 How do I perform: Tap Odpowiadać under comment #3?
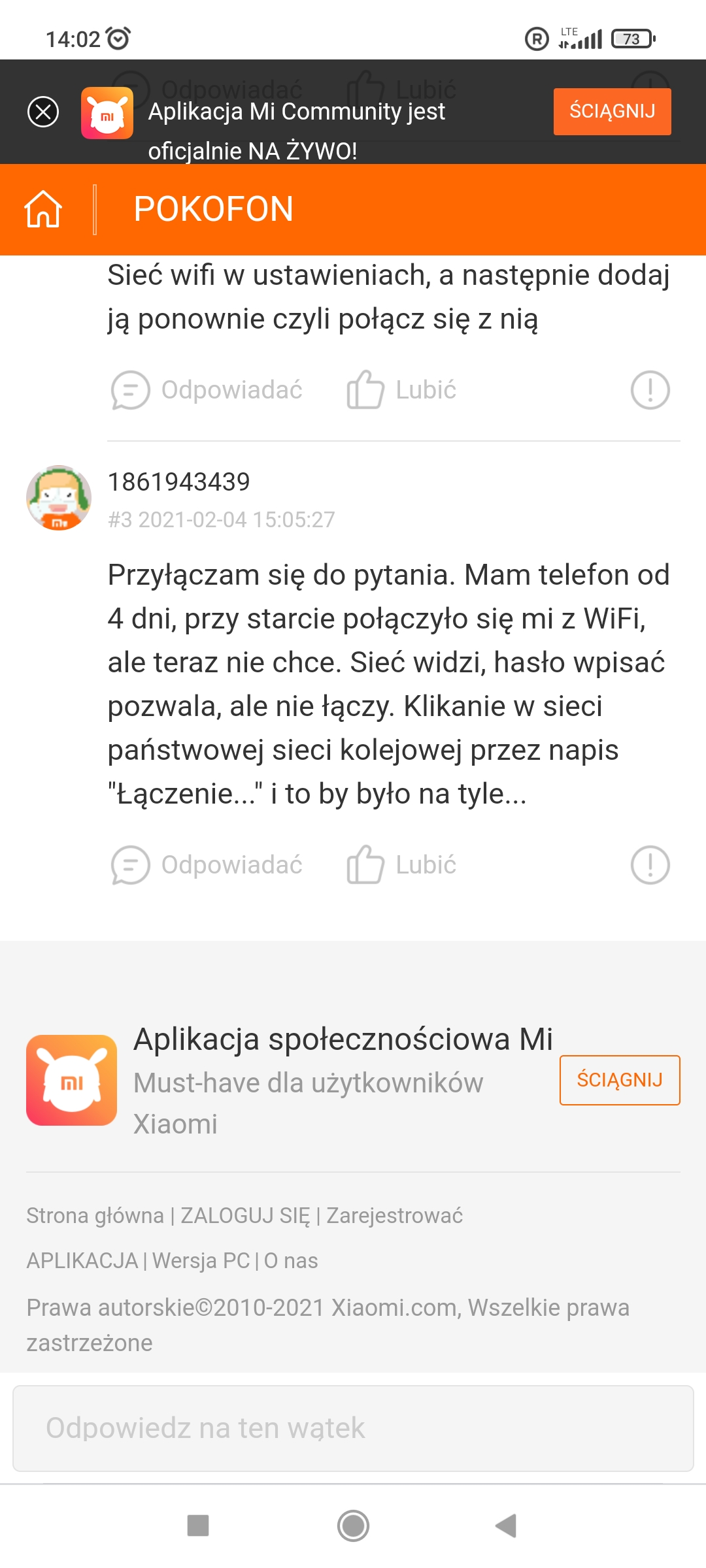tap(207, 865)
